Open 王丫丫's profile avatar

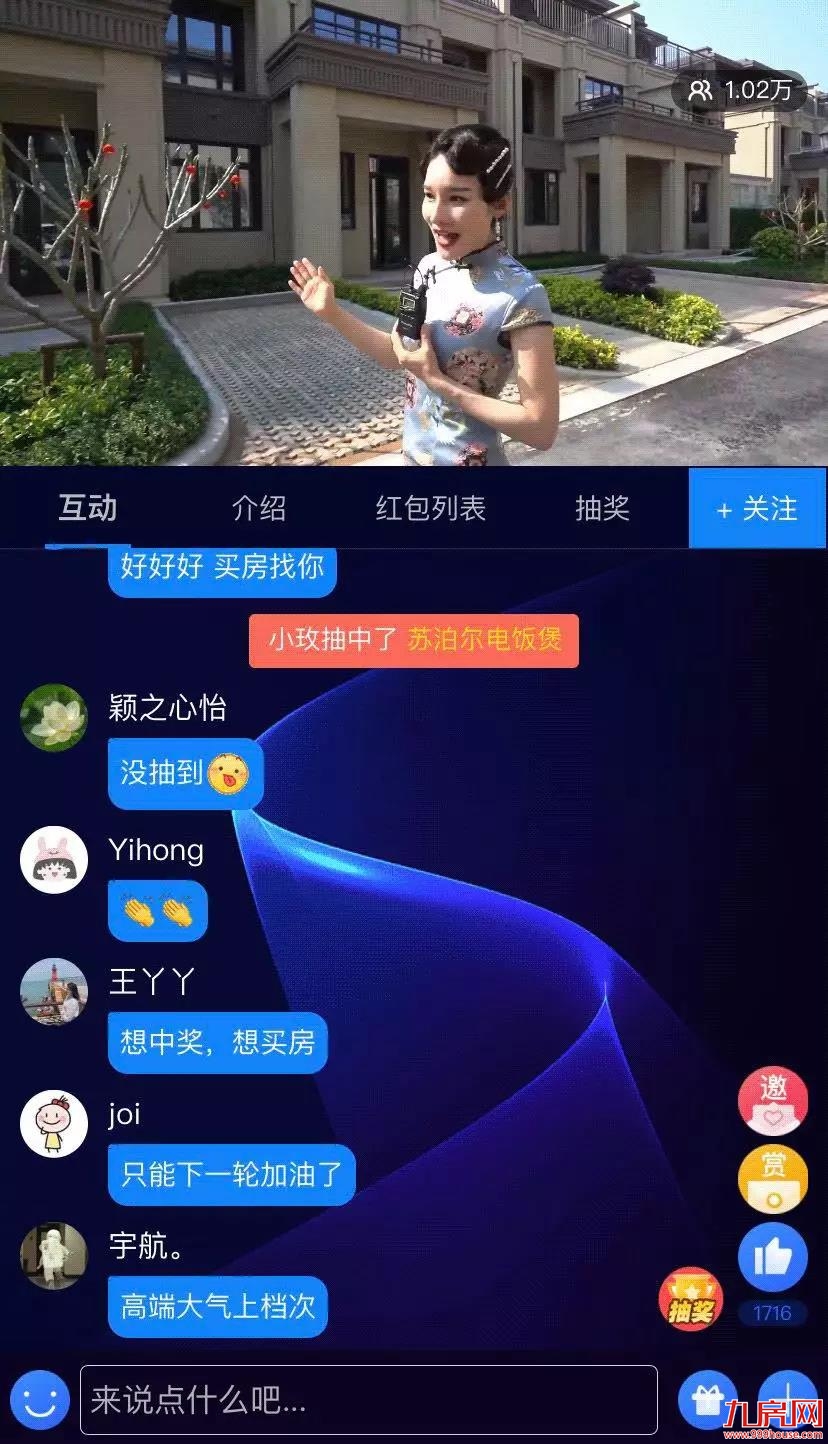tap(54, 990)
